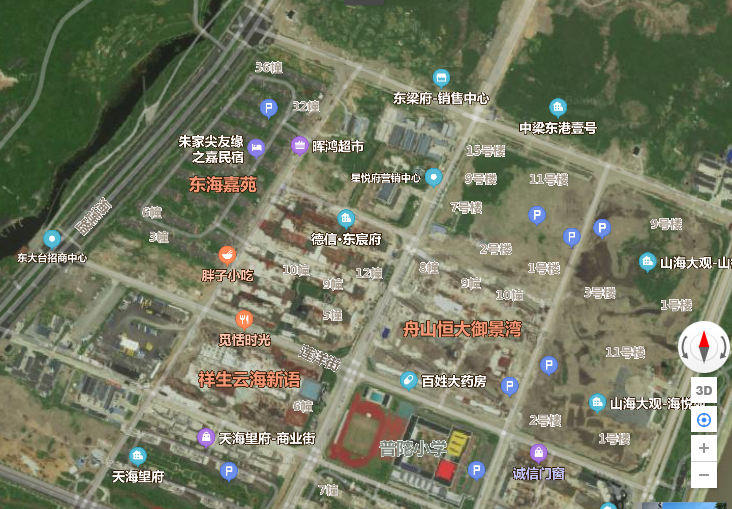
Task: View details for 中梁东港壹号
Action: 558,108
